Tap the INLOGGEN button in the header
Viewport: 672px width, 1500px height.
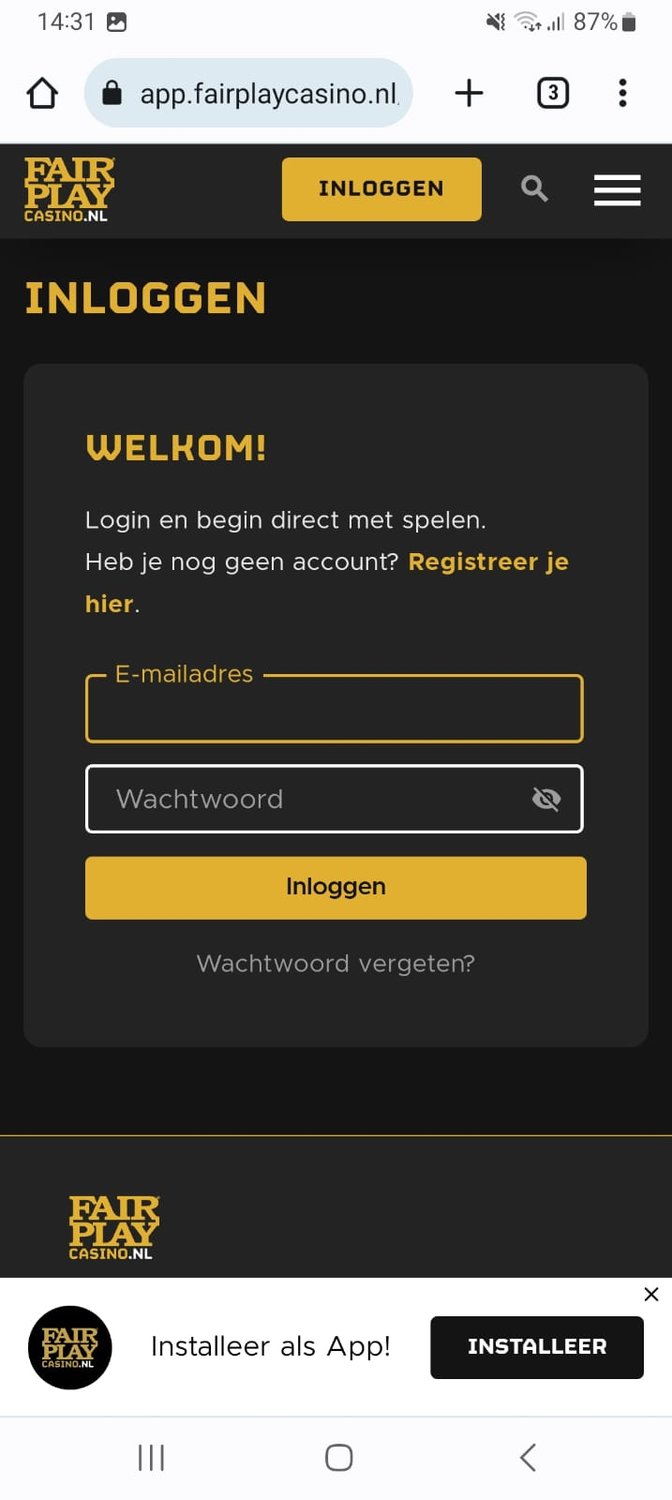coord(381,189)
